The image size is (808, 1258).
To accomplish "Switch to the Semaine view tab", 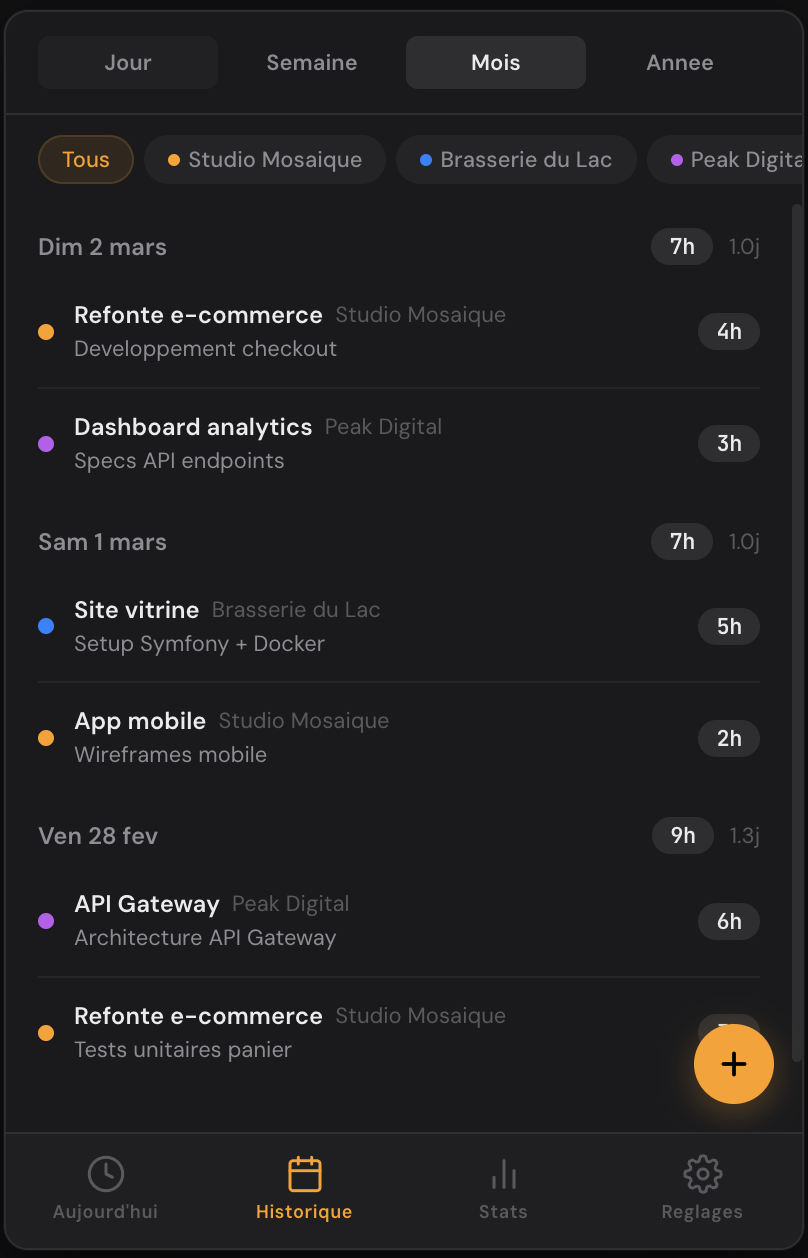I will coord(311,62).
